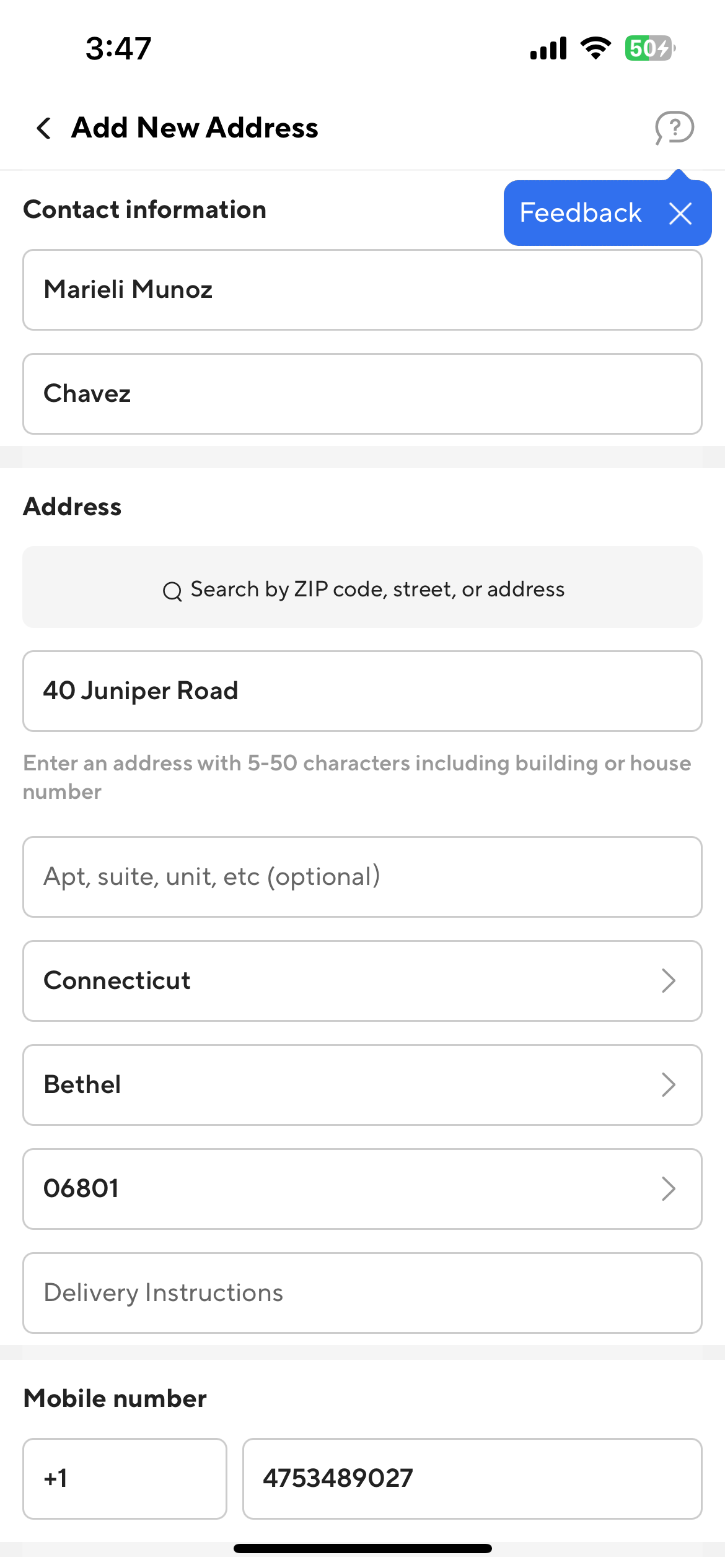Tap the Apt, suite, unit field
This screenshot has width=725, height=1568.
click(362, 877)
